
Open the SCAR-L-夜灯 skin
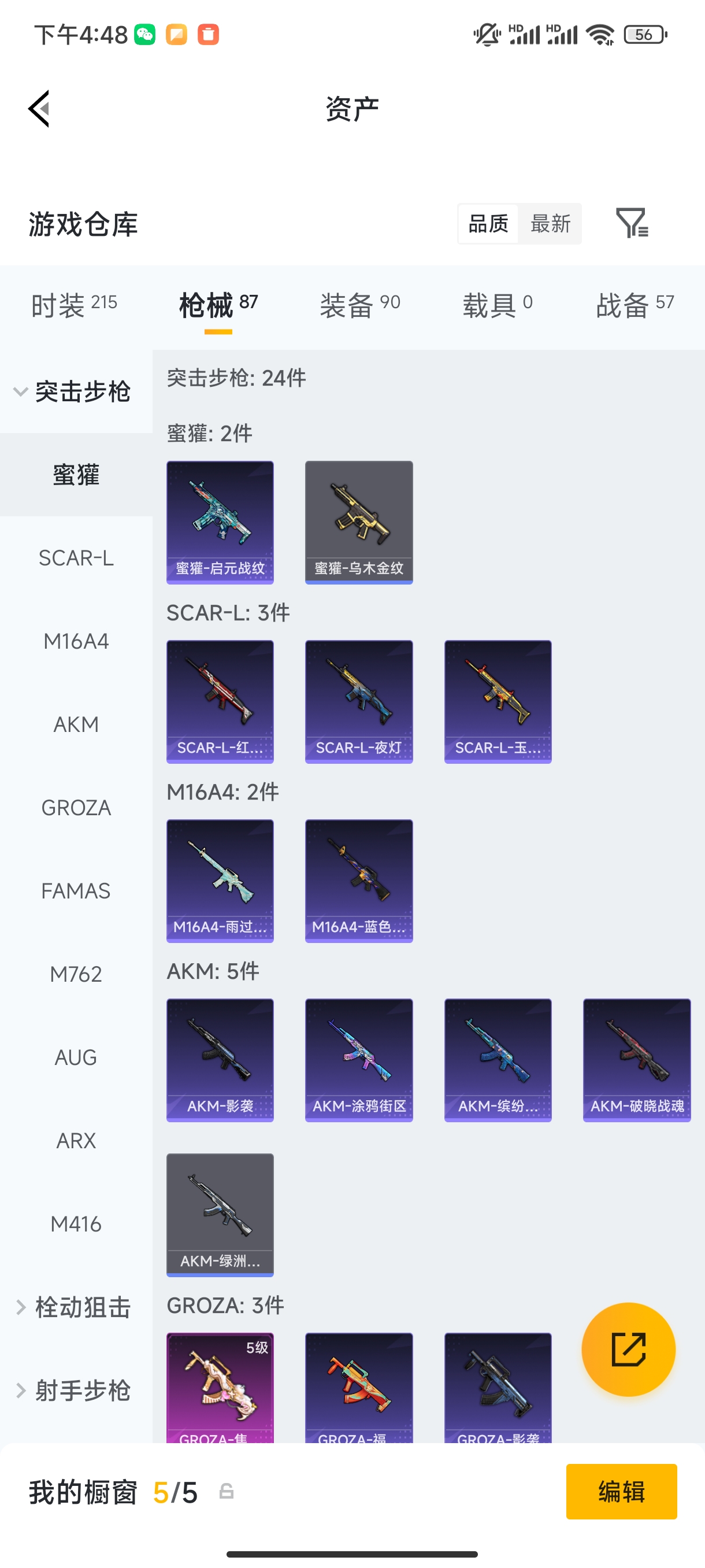(x=359, y=701)
